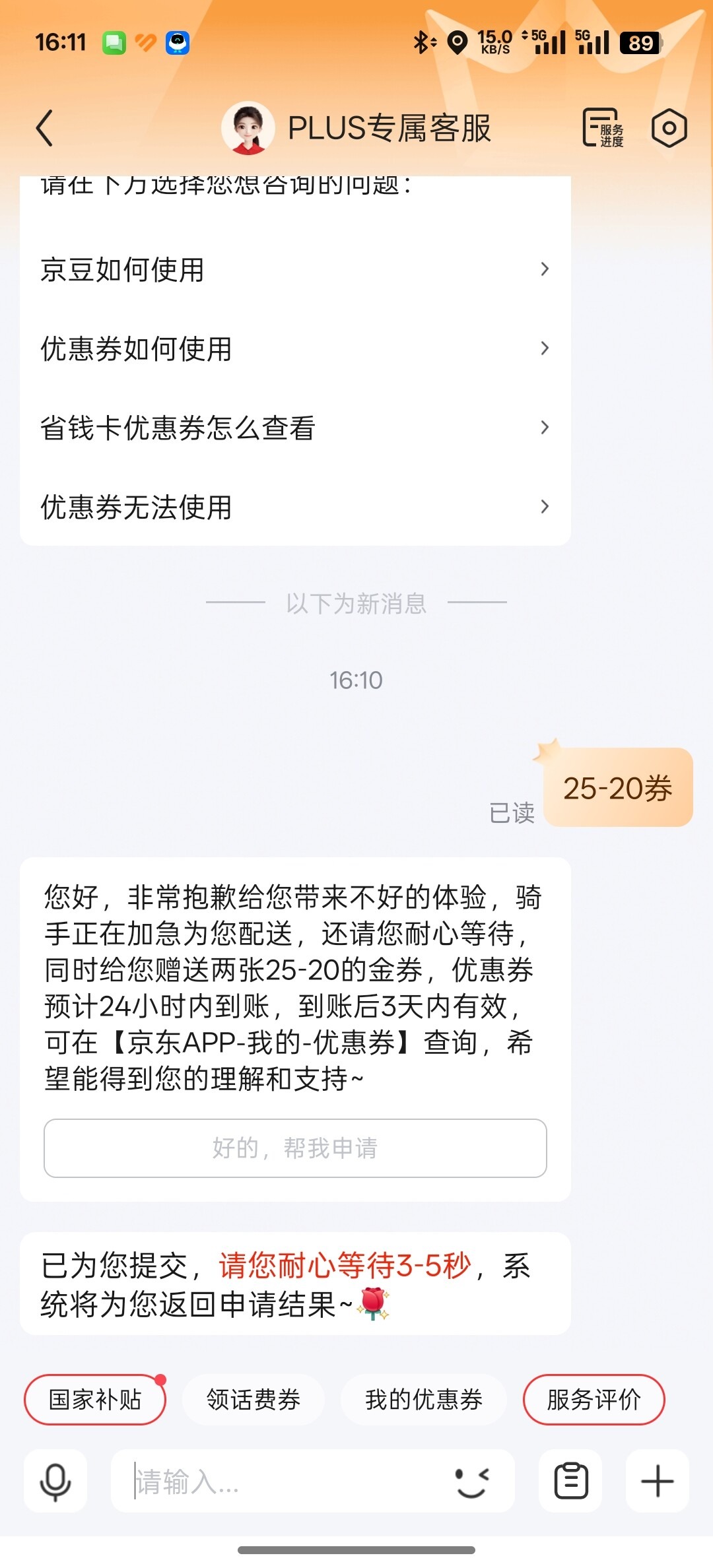Tap the microphone icon for voice input
This screenshot has width=713, height=1568.
(x=55, y=1480)
